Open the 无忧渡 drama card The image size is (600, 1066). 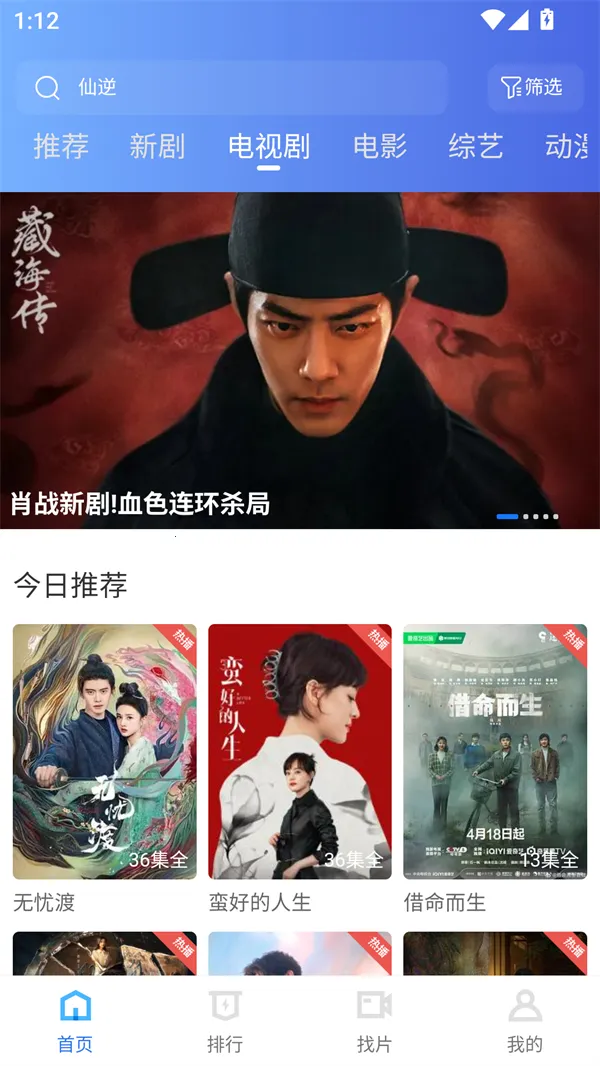tap(105, 752)
